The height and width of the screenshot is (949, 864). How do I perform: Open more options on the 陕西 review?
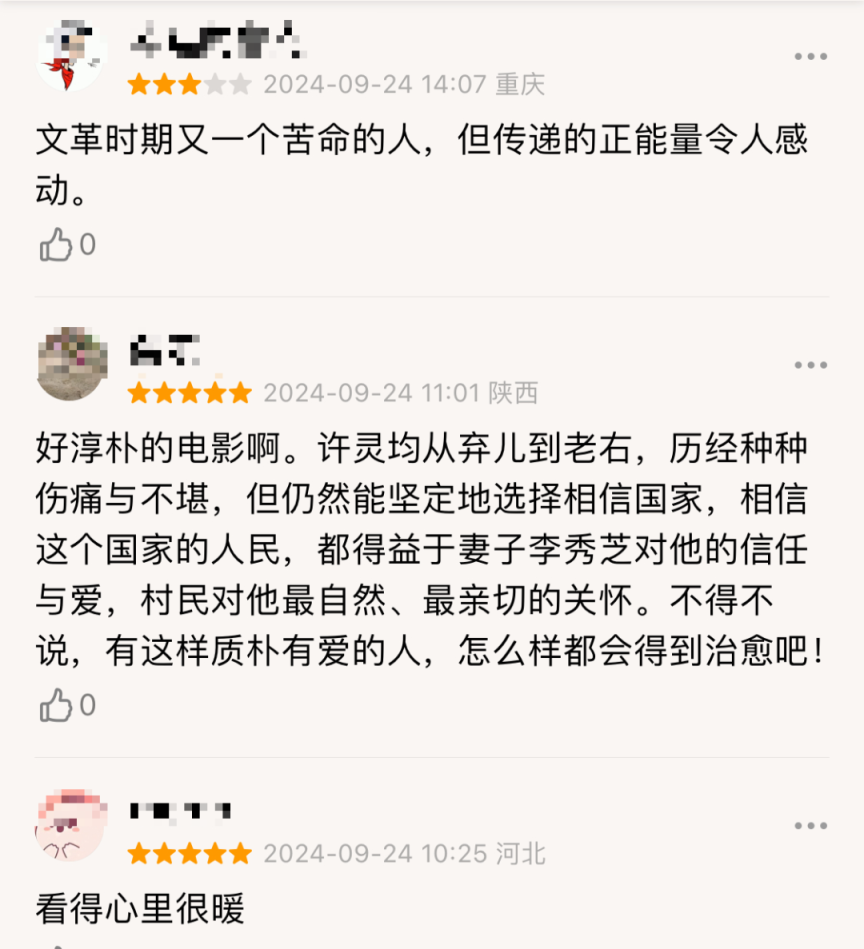tap(810, 365)
